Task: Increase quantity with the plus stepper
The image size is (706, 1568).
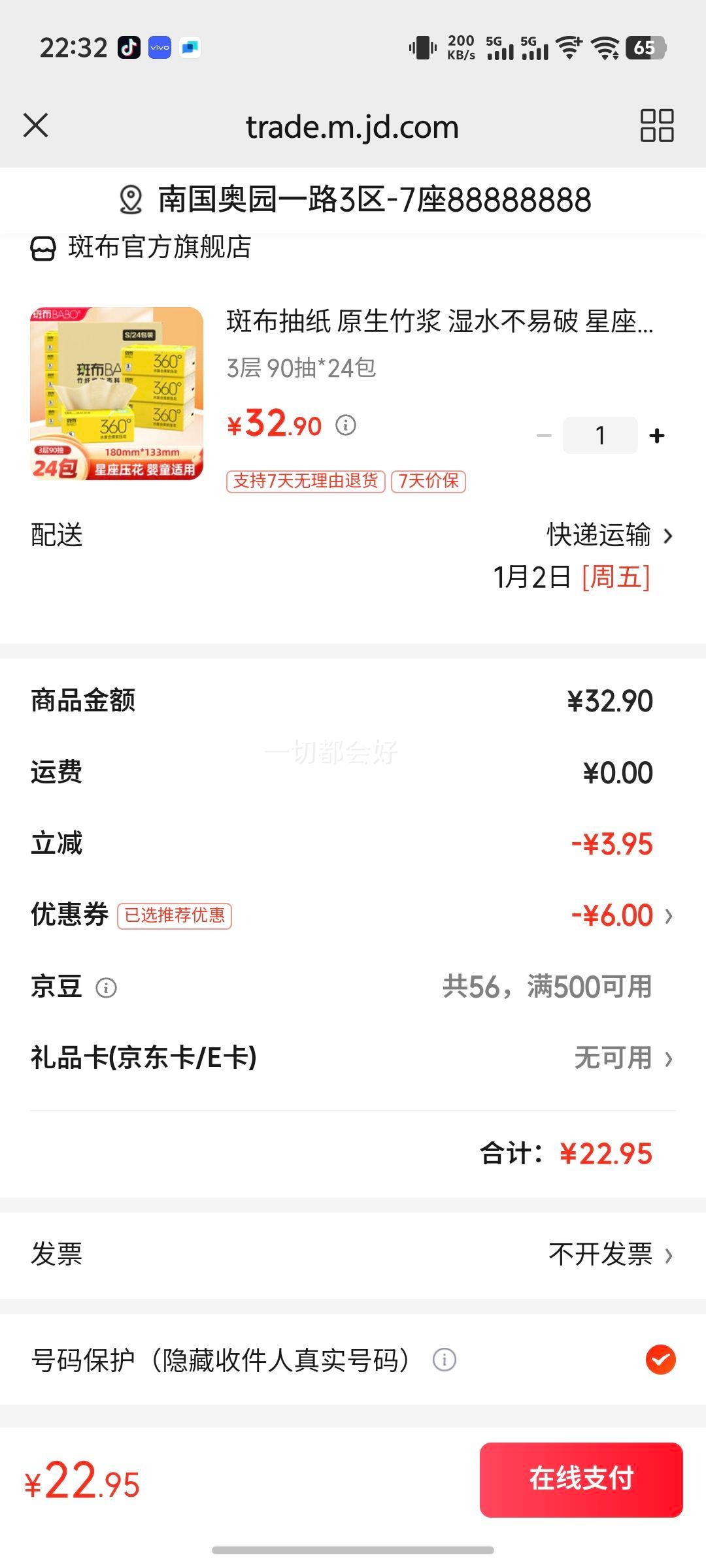Action: pyautogui.click(x=656, y=434)
